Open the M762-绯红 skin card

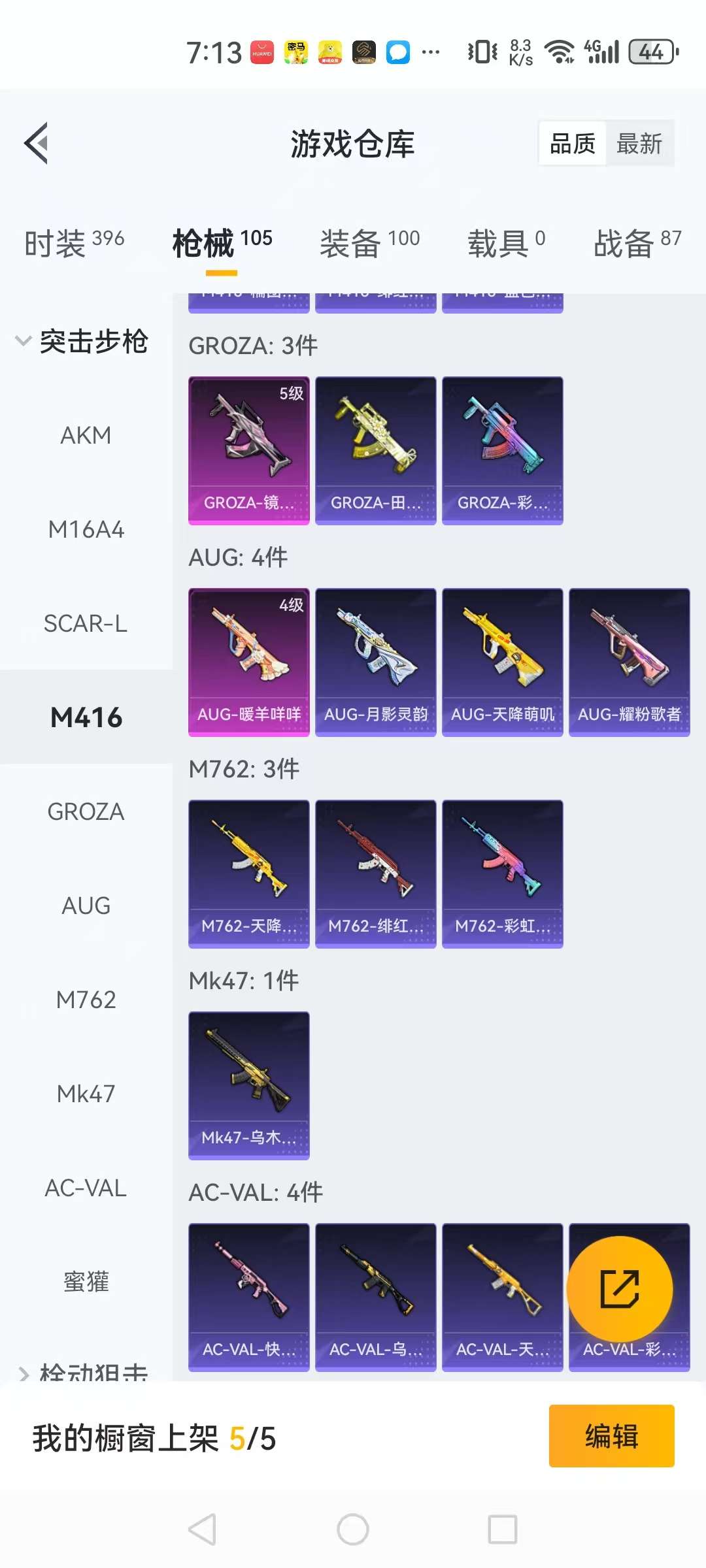pyautogui.click(x=375, y=874)
